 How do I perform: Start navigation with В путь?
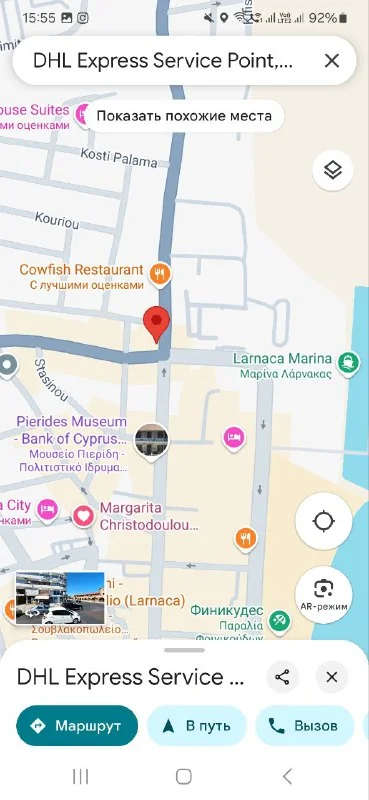pos(196,726)
